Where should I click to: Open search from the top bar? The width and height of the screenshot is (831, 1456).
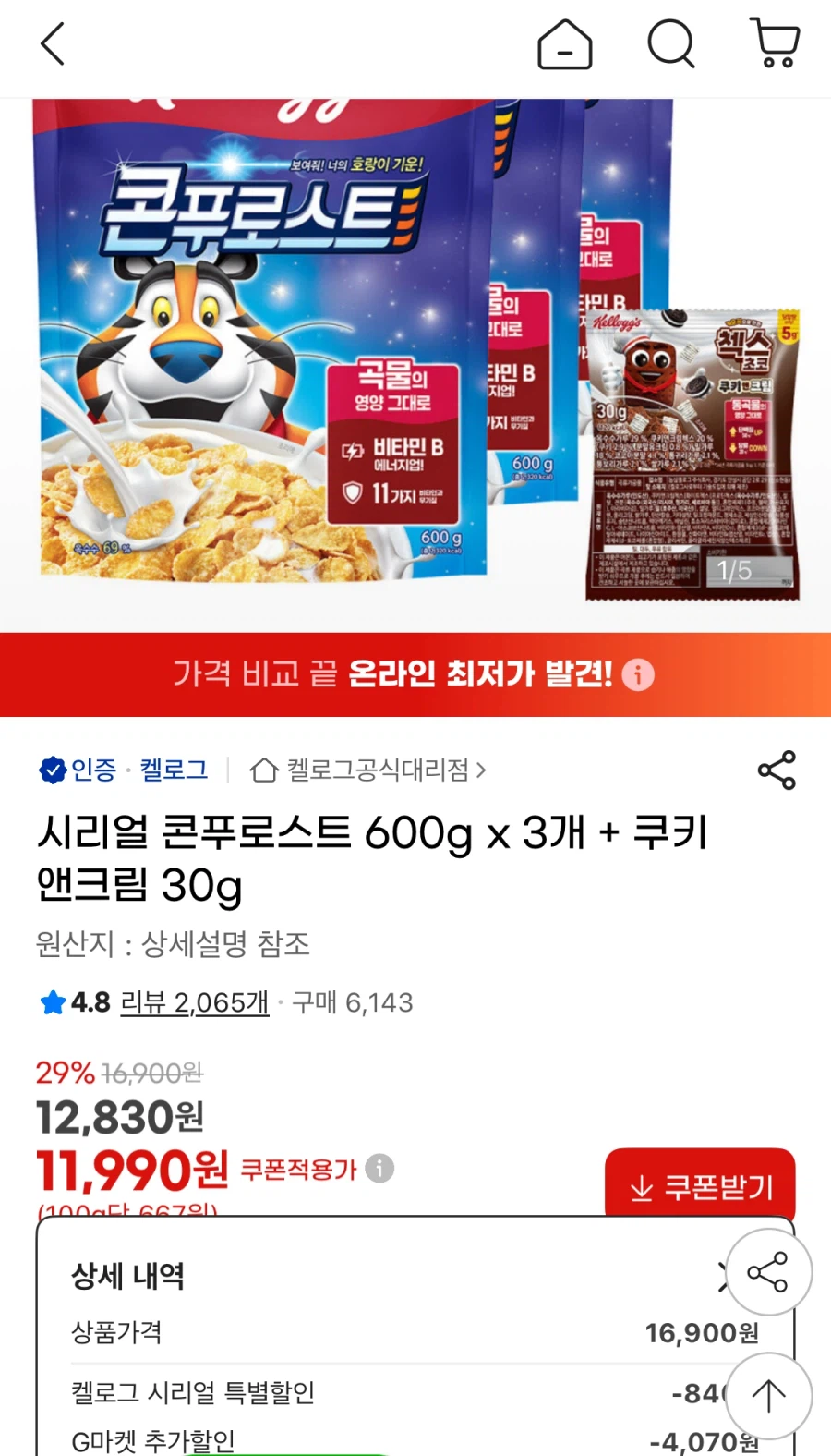[671, 44]
